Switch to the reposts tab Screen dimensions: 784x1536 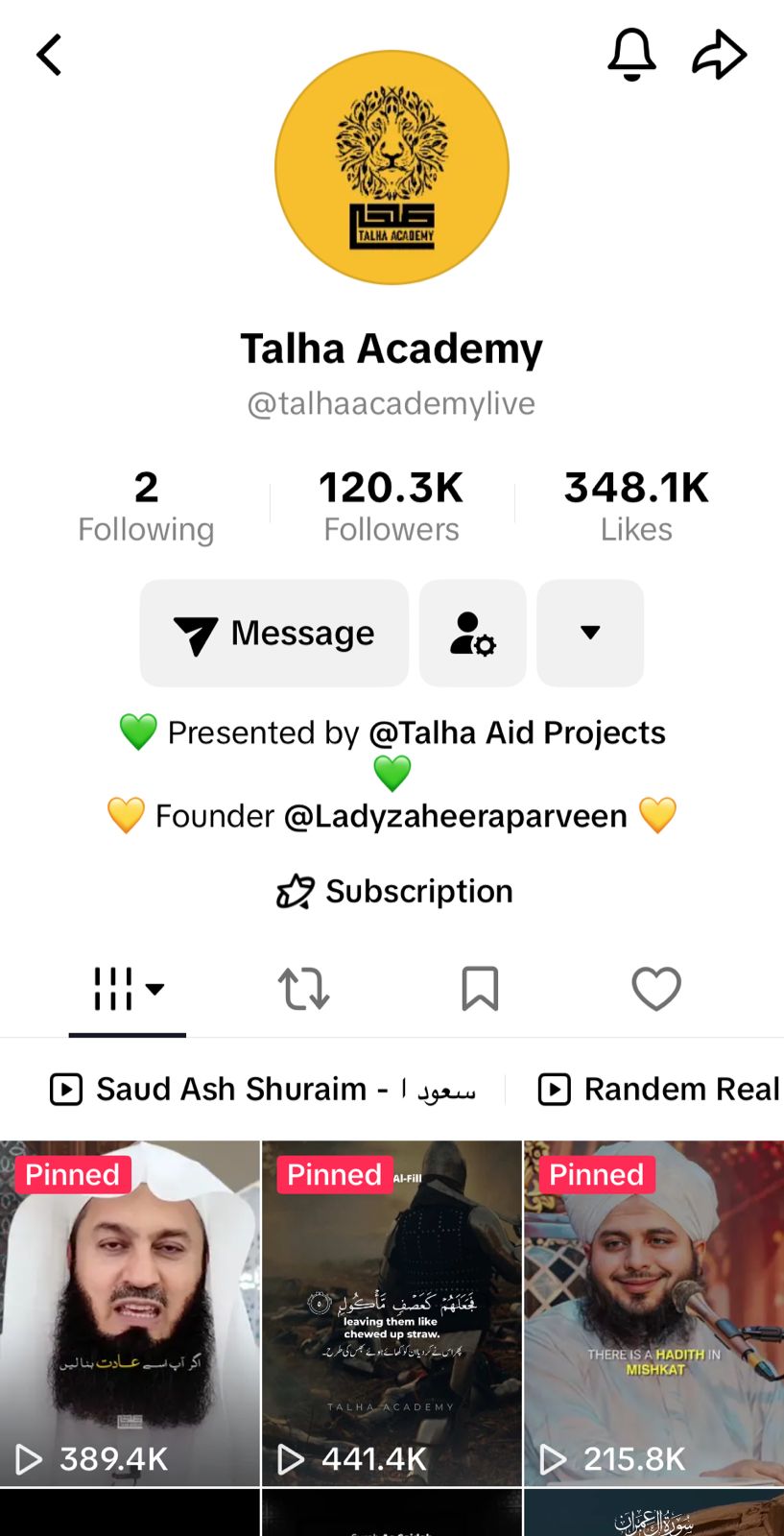click(303, 989)
